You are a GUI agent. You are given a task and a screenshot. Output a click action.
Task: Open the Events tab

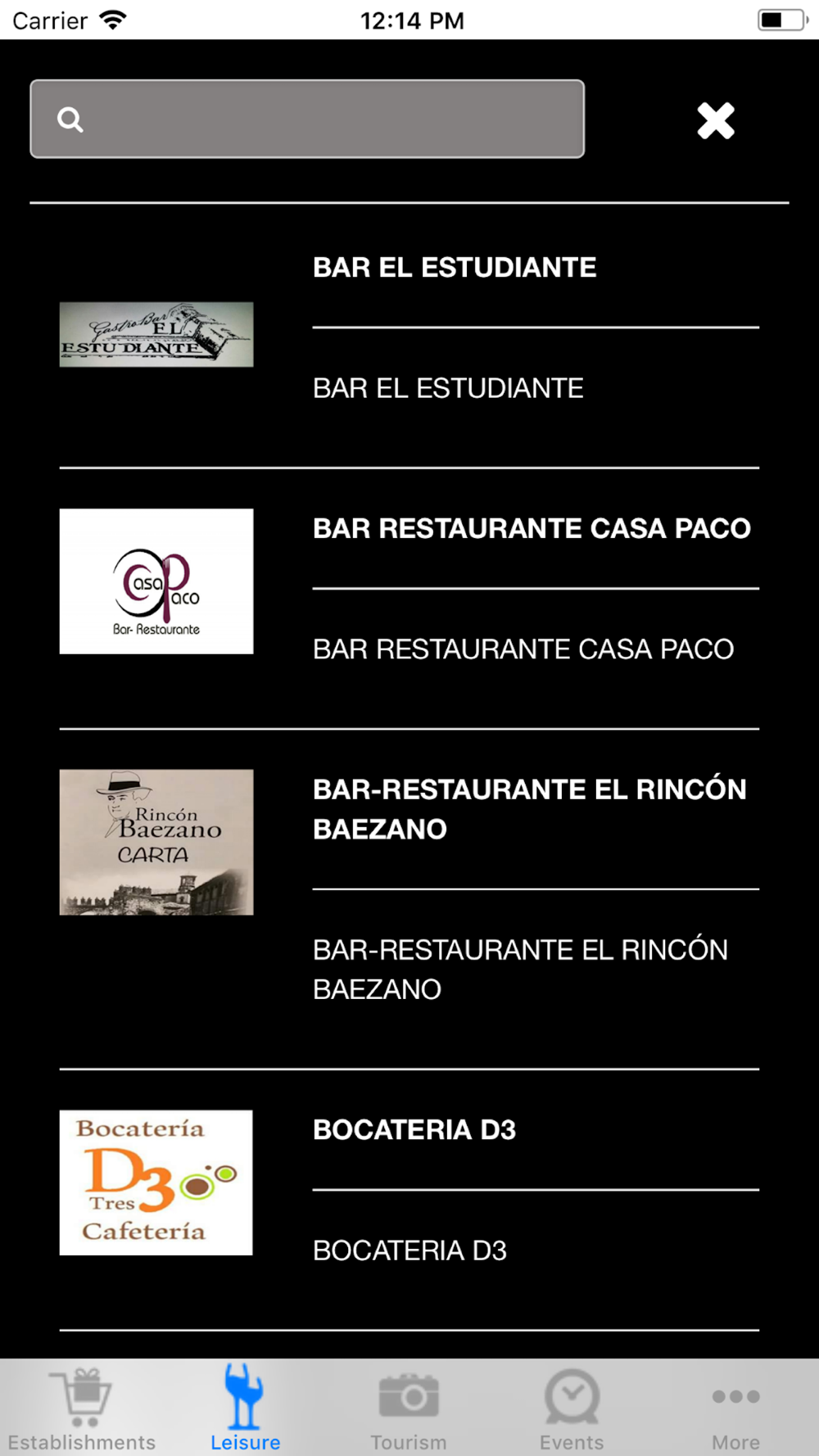pyautogui.click(x=572, y=1409)
